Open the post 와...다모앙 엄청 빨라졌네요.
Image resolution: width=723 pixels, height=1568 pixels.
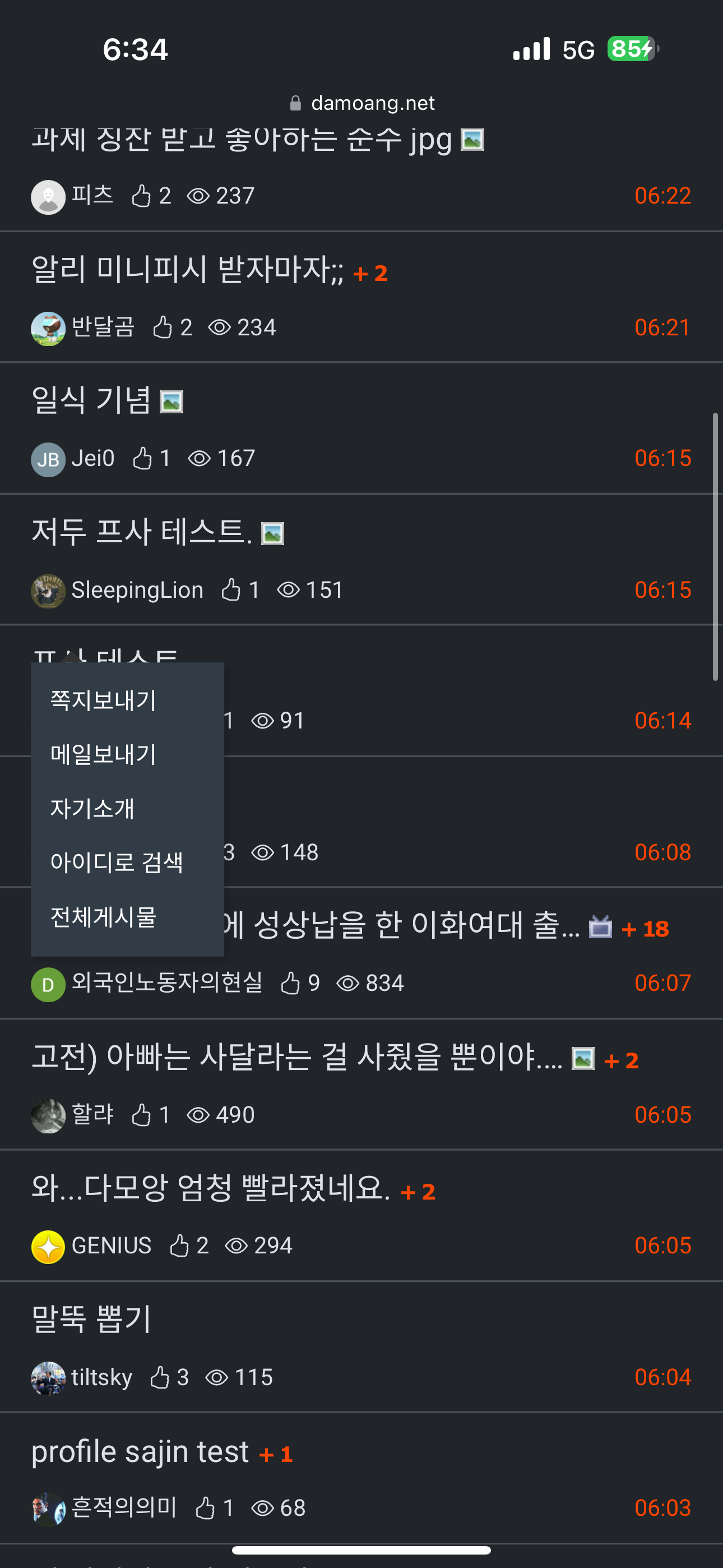[x=211, y=1188]
